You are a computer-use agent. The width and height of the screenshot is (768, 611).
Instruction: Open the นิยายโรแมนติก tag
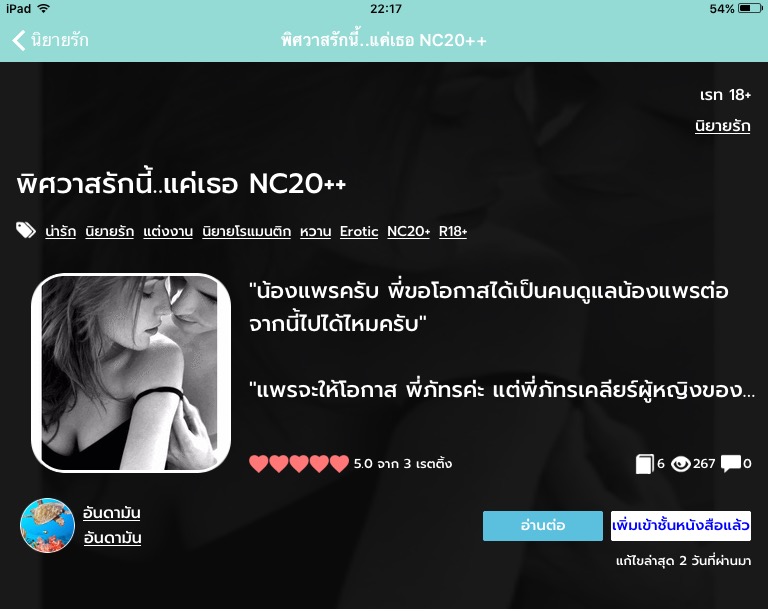(246, 231)
